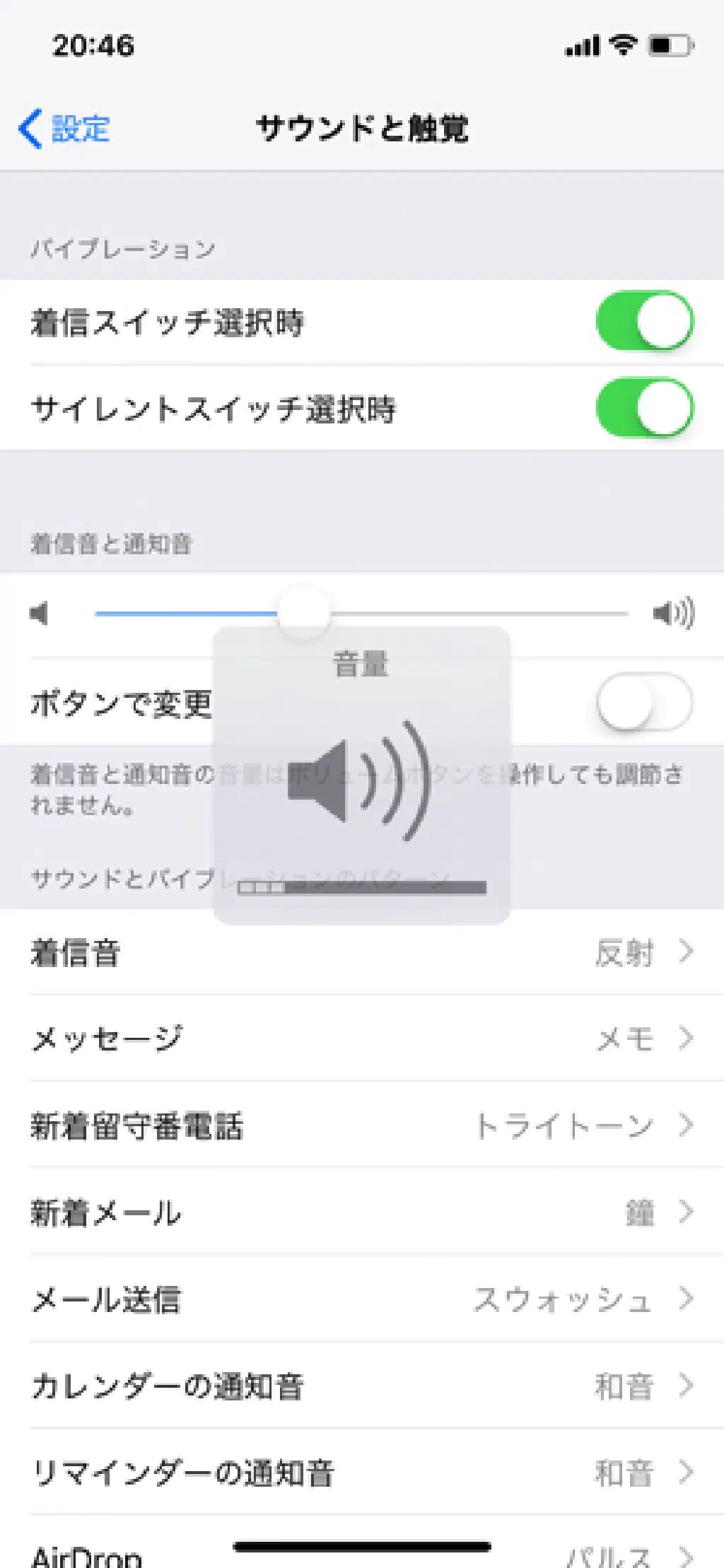Open リマインダーの通知音 settings
This screenshot has height=1568, width=724.
(362, 1473)
